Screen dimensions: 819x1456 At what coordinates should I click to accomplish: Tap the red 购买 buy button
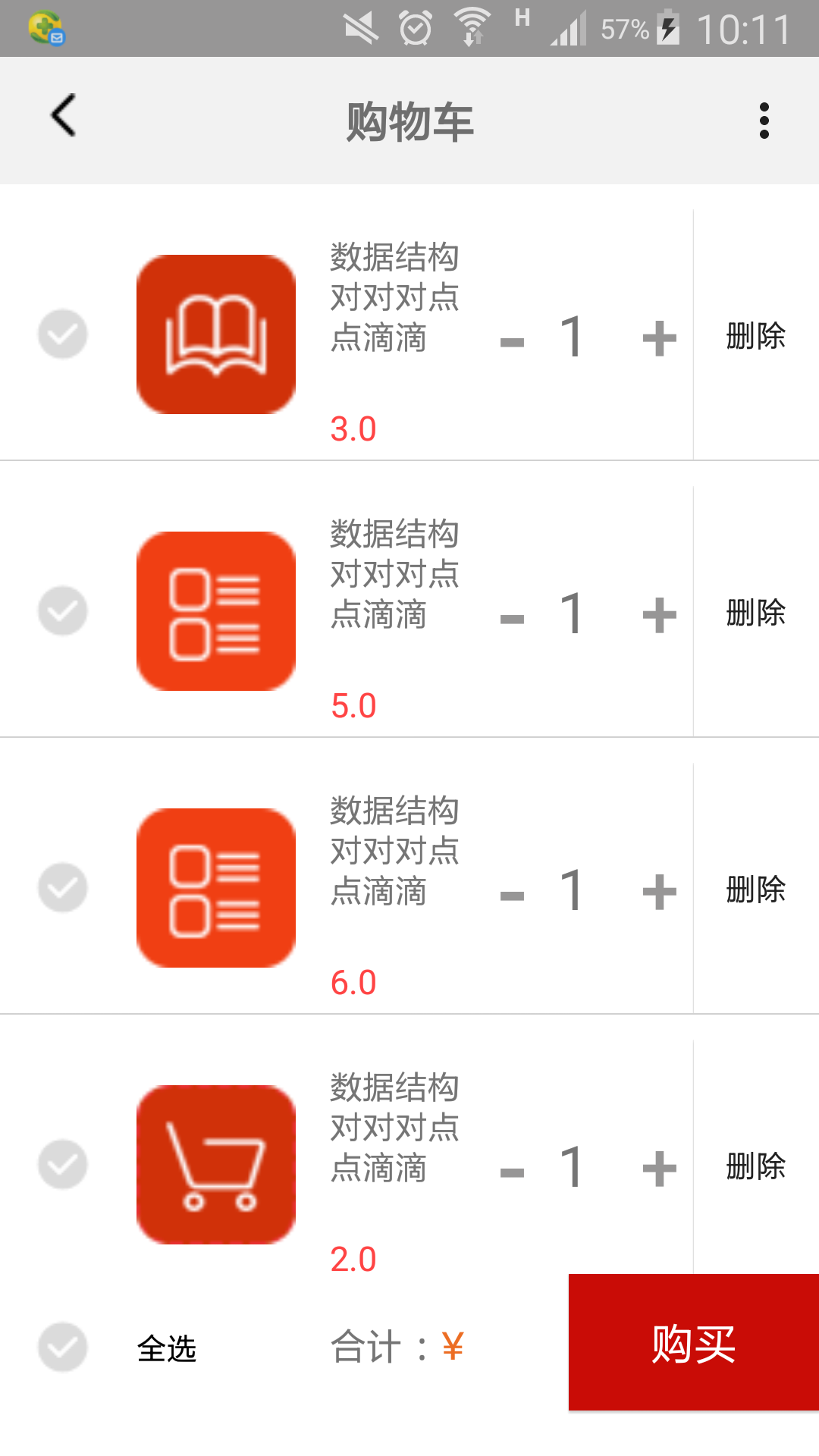(694, 1342)
